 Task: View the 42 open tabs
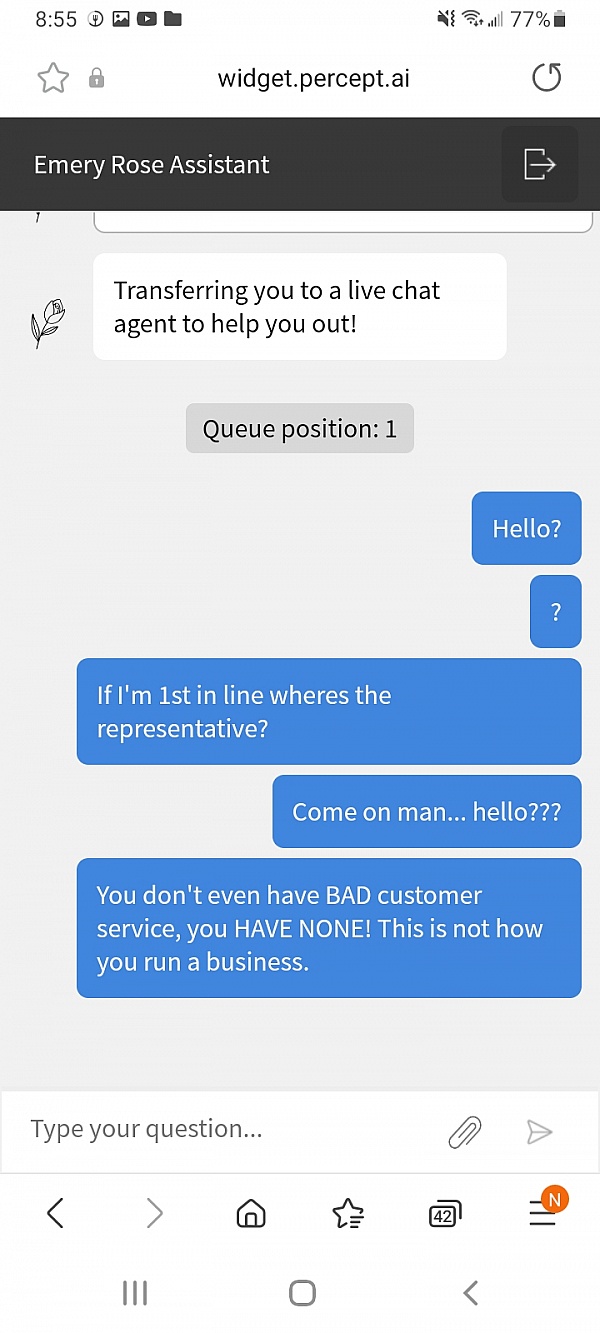click(x=444, y=1213)
